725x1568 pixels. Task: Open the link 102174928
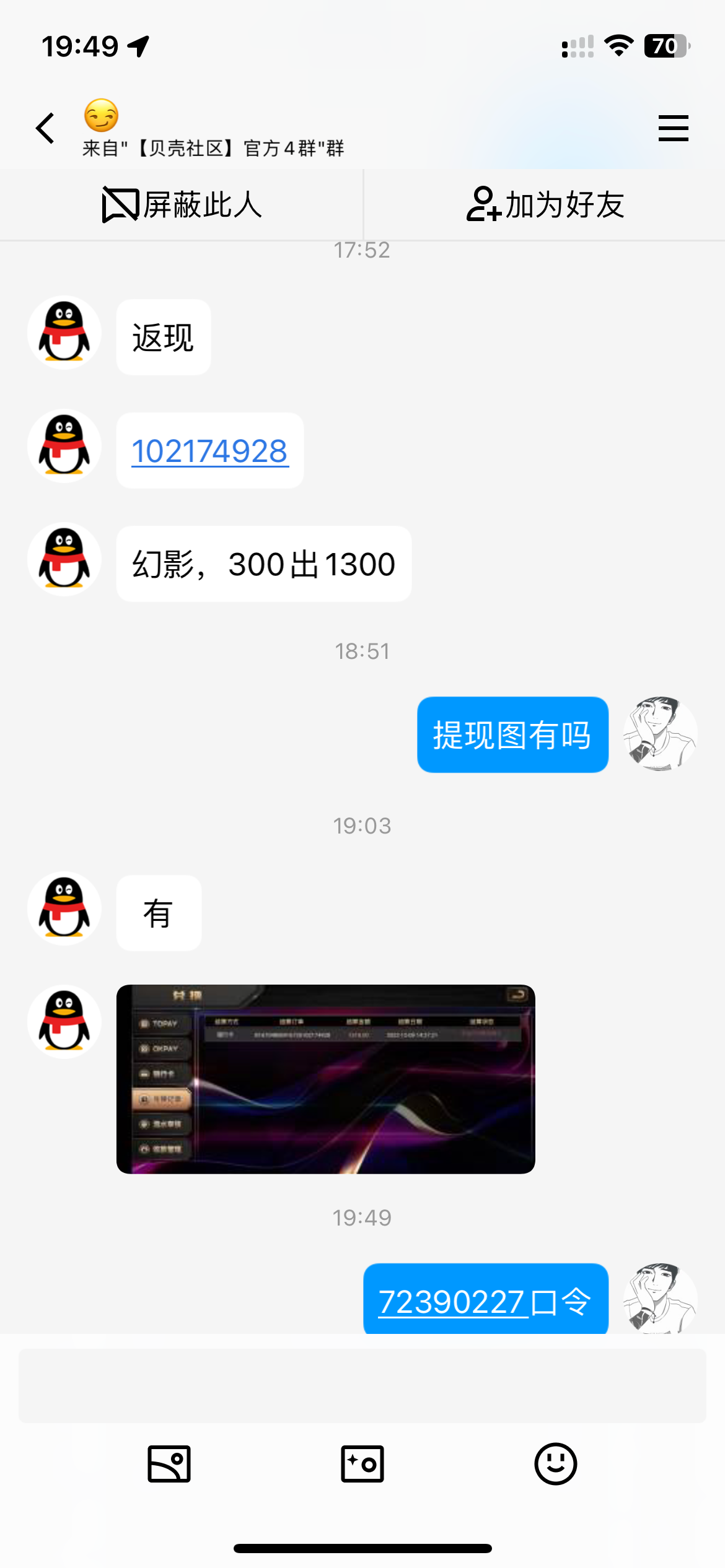(x=209, y=451)
